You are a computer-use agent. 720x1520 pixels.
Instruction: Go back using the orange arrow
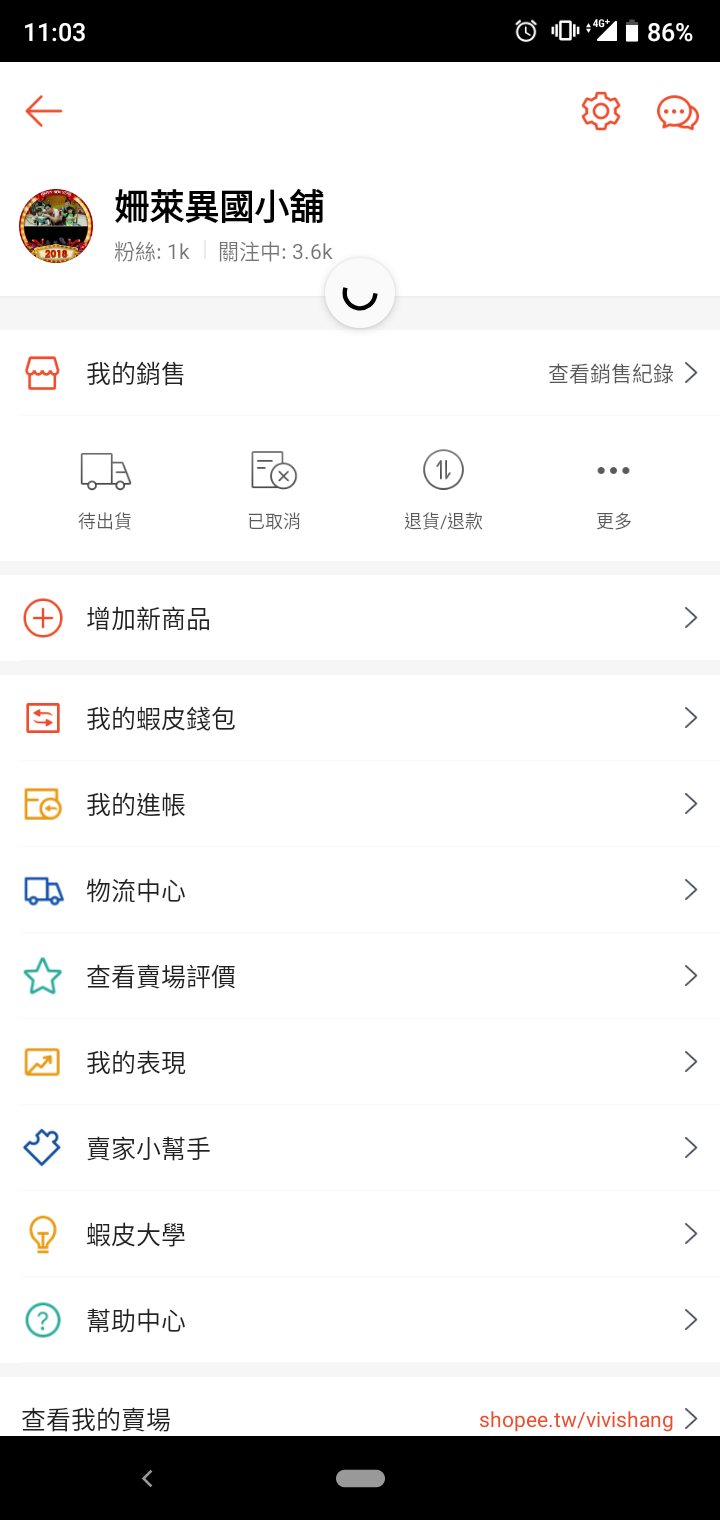[x=44, y=111]
